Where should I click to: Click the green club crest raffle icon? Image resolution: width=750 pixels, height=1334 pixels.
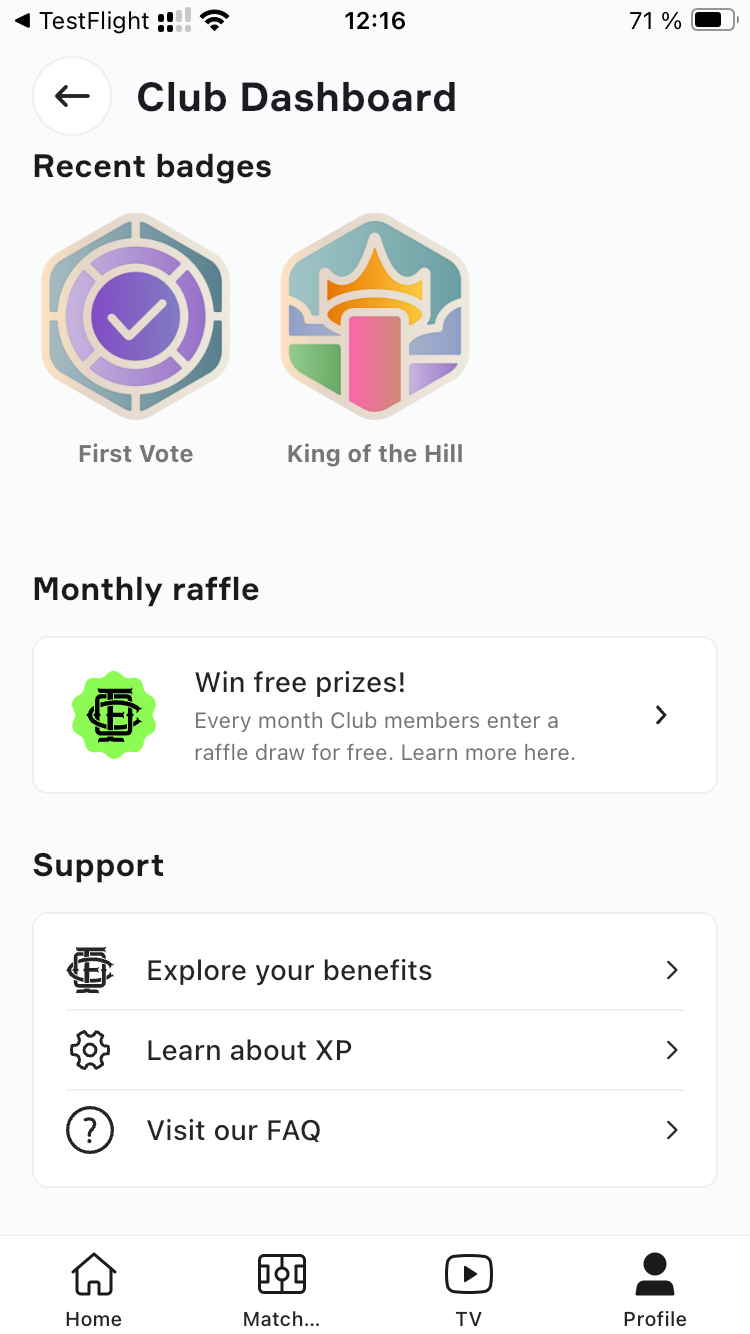(x=114, y=714)
